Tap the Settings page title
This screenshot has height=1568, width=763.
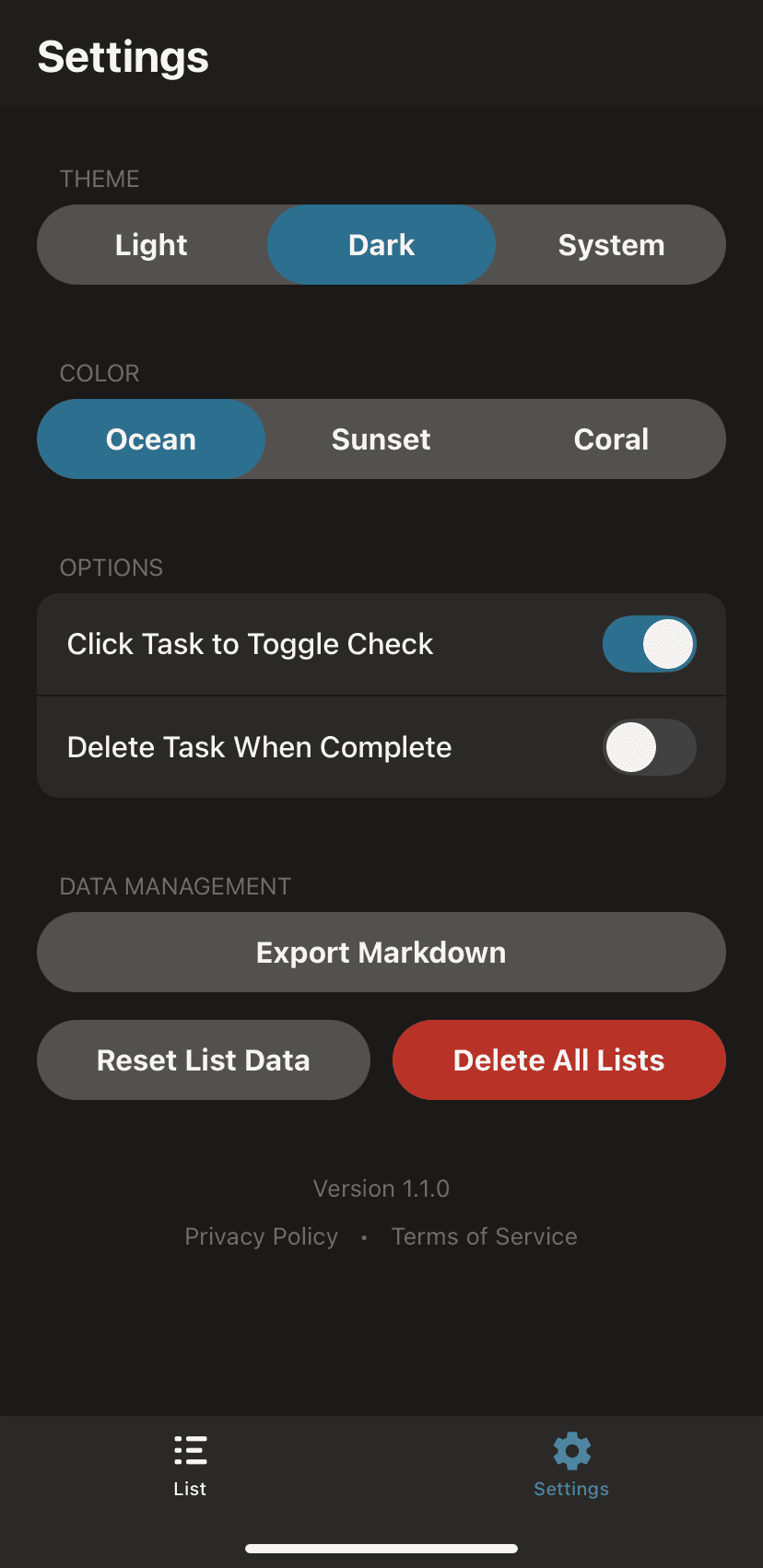[123, 56]
